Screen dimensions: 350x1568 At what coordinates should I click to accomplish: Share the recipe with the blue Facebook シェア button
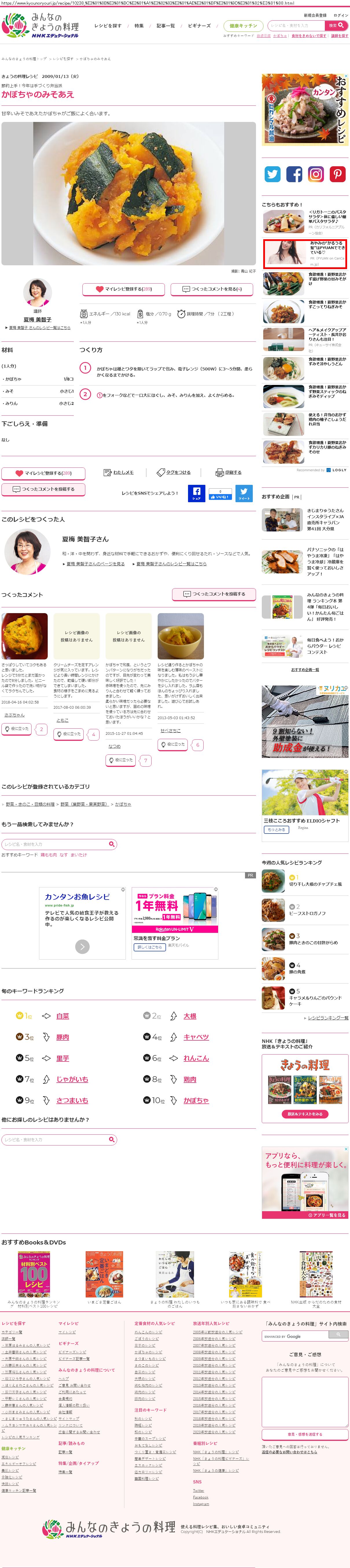[196, 492]
